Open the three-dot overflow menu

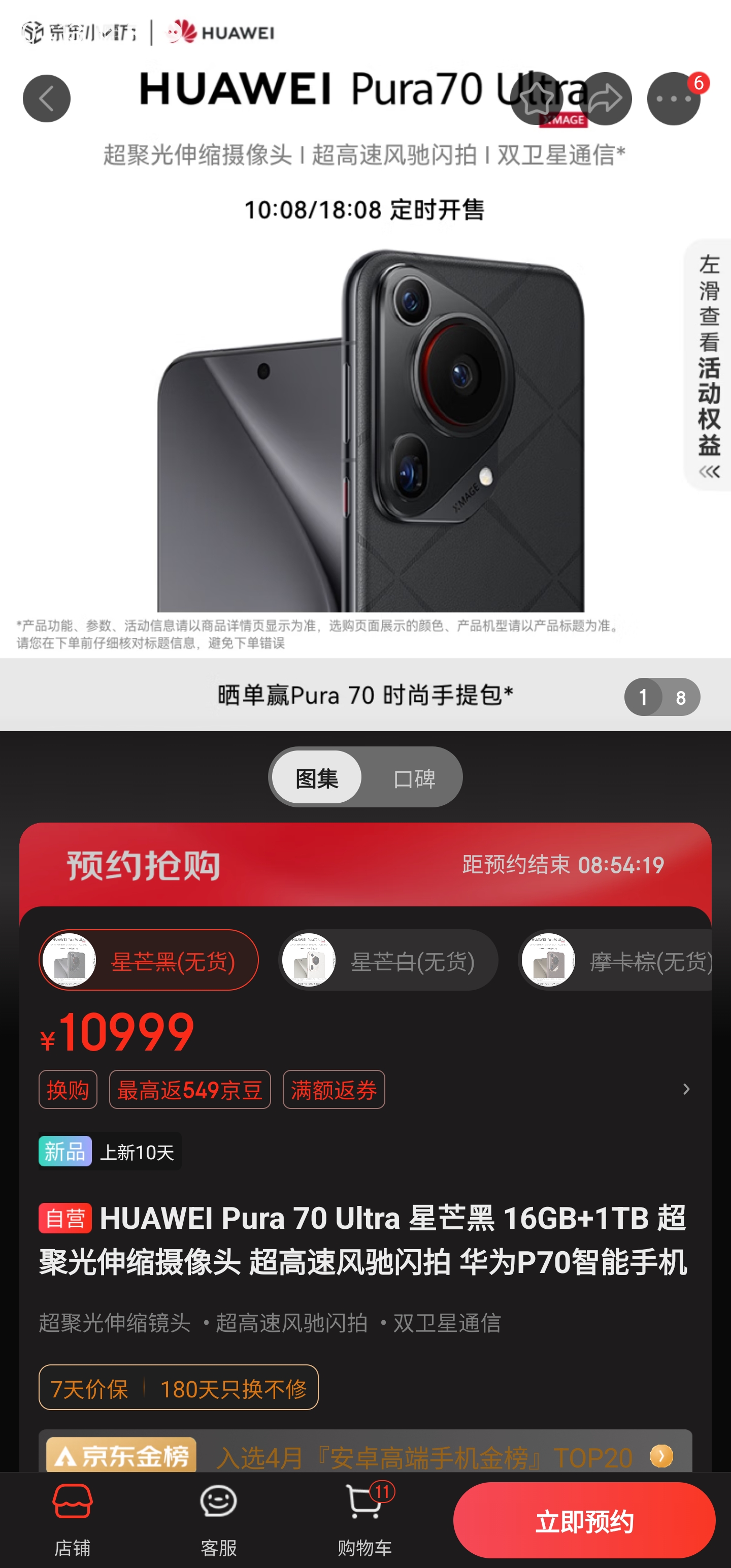(x=673, y=99)
